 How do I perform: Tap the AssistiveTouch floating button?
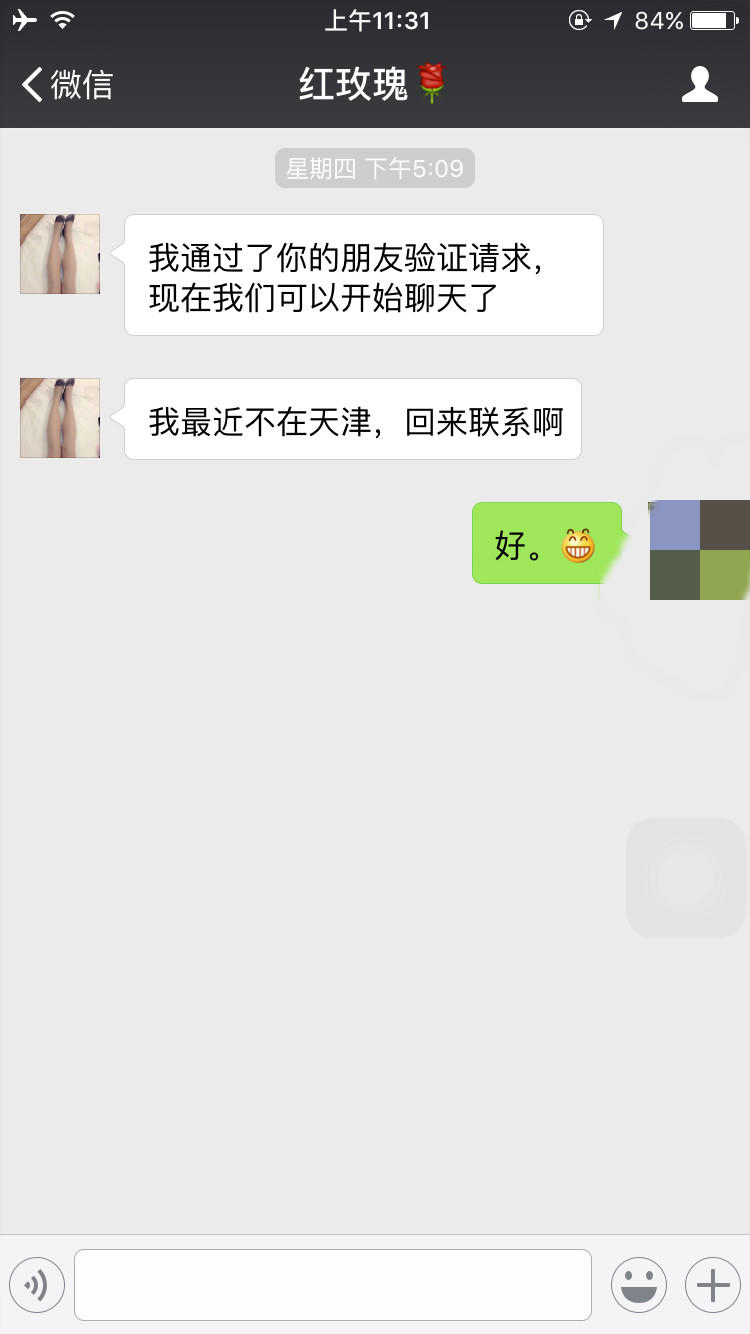coord(686,877)
